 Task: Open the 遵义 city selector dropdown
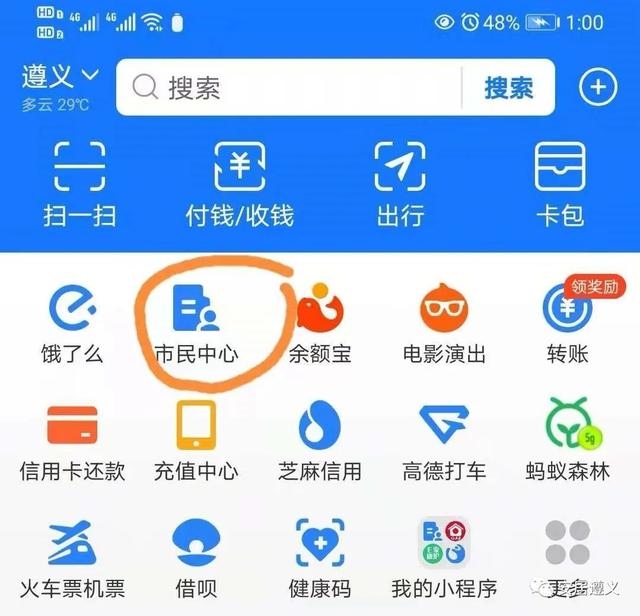(60, 77)
